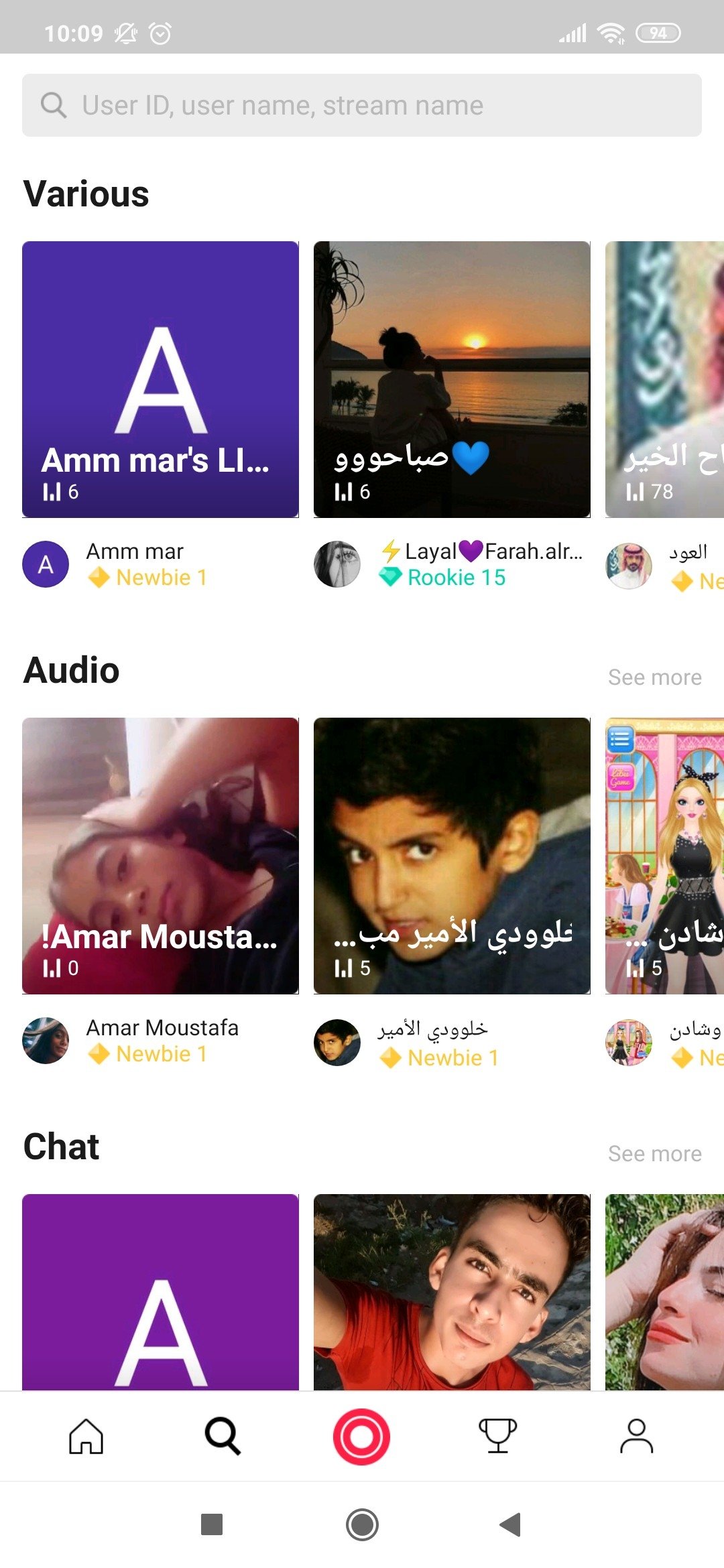Open the Various stream with 78 viewers

[x=664, y=379]
